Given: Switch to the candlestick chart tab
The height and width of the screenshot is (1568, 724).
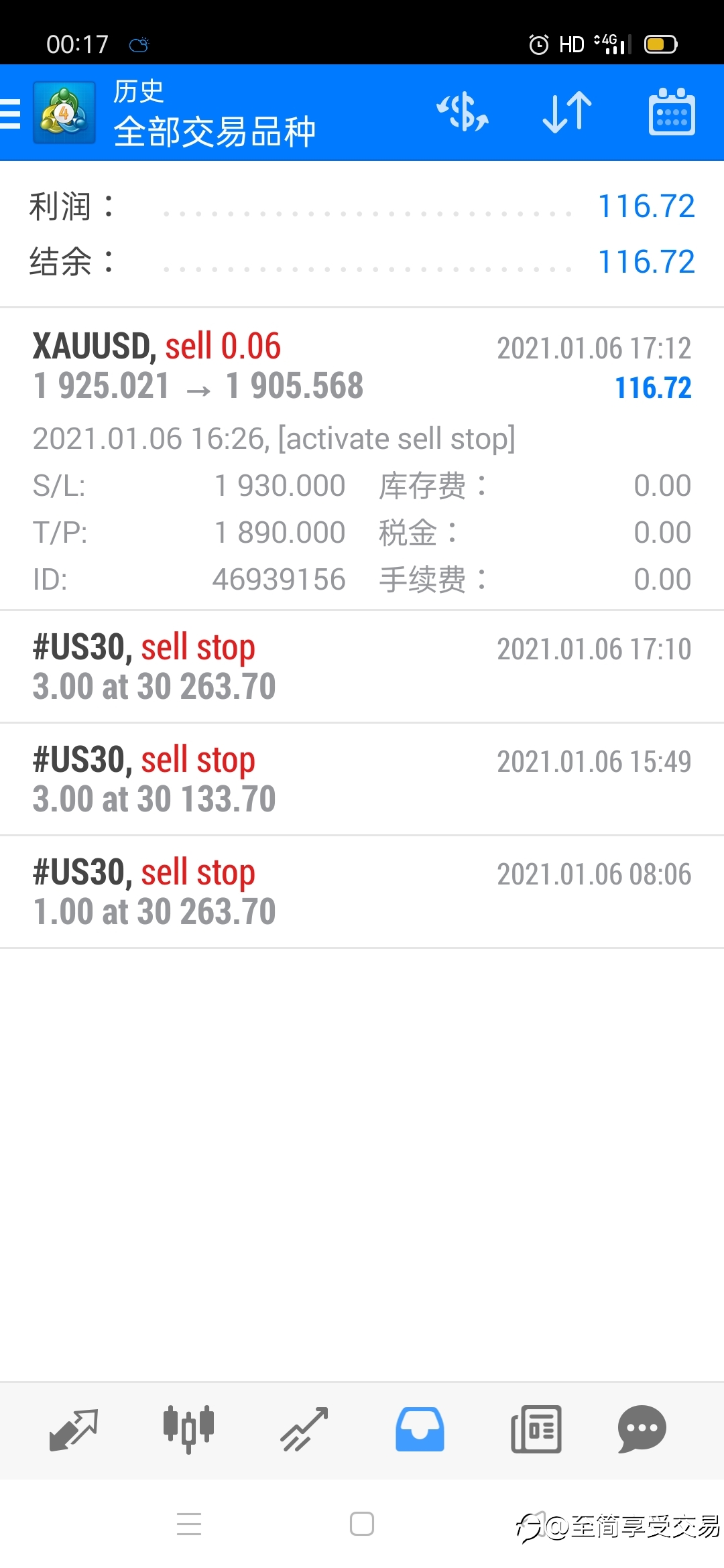Looking at the screenshot, I should pyautogui.click(x=188, y=1429).
